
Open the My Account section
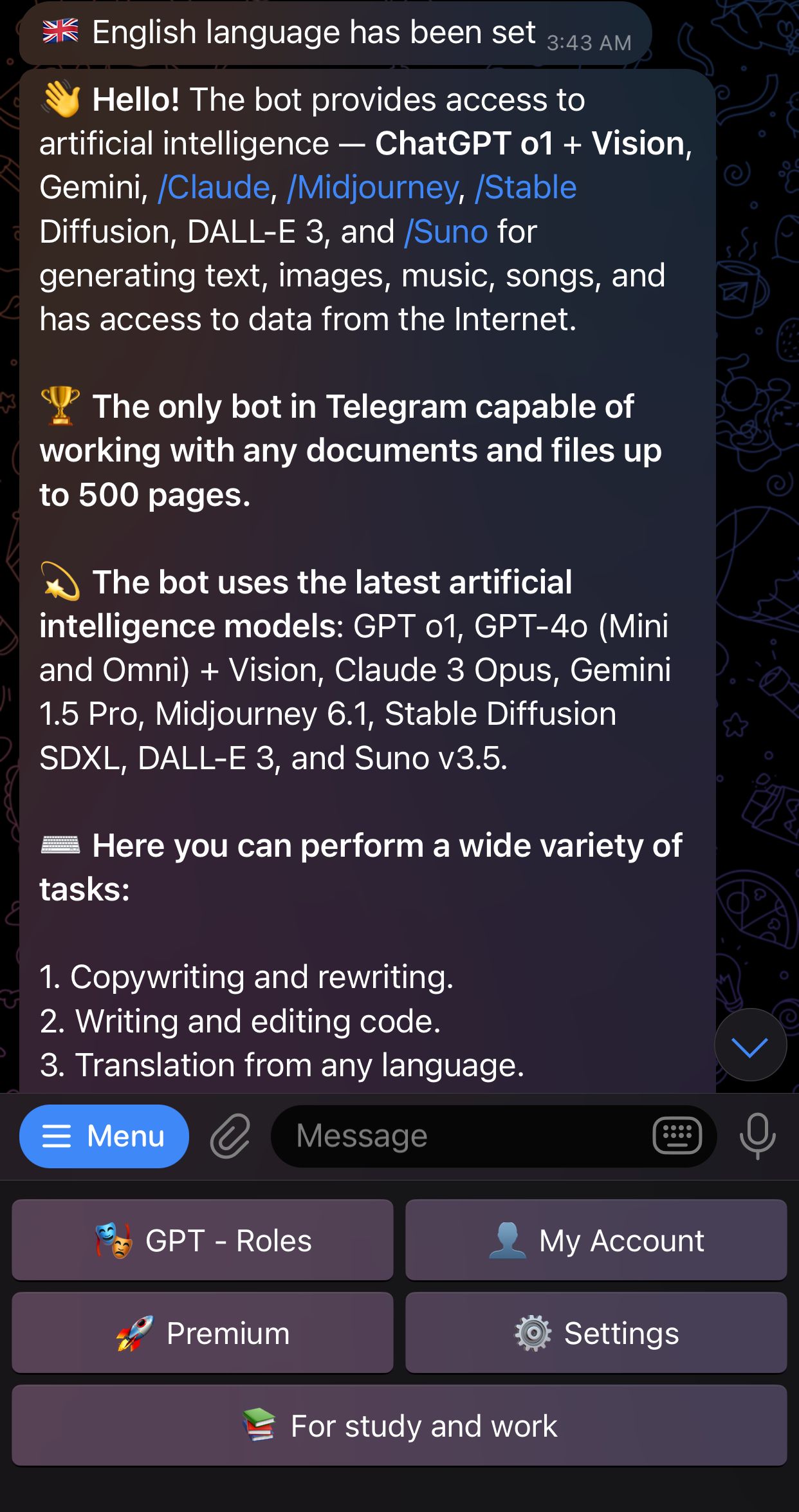[595, 1240]
